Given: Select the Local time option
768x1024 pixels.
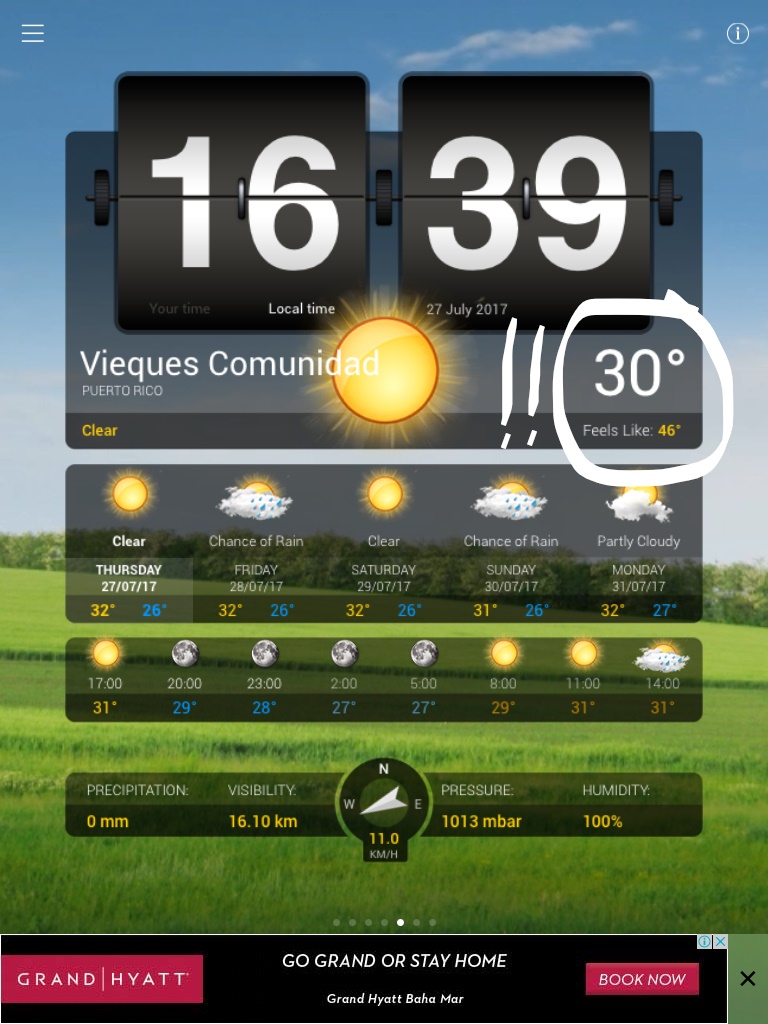Looking at the screenshot, I should pyautogui.click(x=301, y=309).
